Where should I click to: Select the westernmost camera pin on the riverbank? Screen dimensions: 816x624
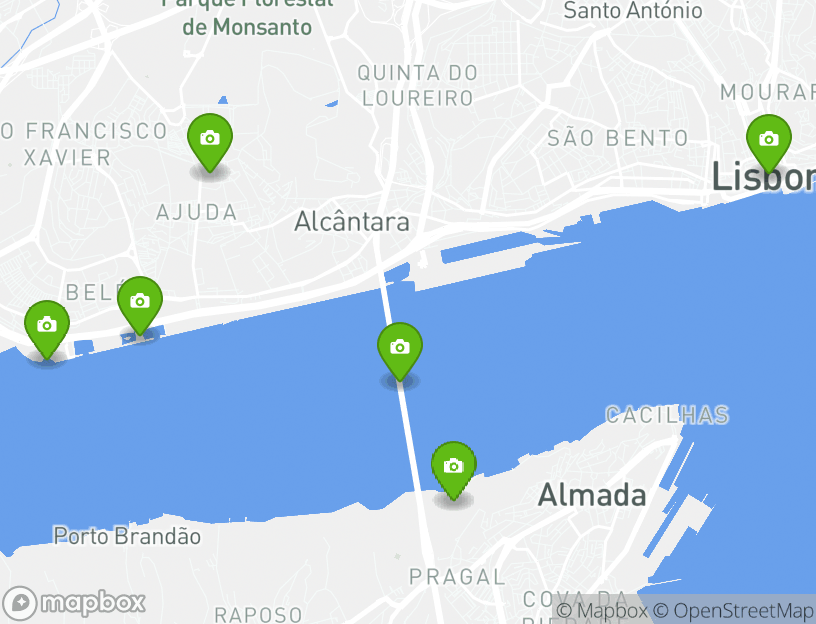[47, 327]
